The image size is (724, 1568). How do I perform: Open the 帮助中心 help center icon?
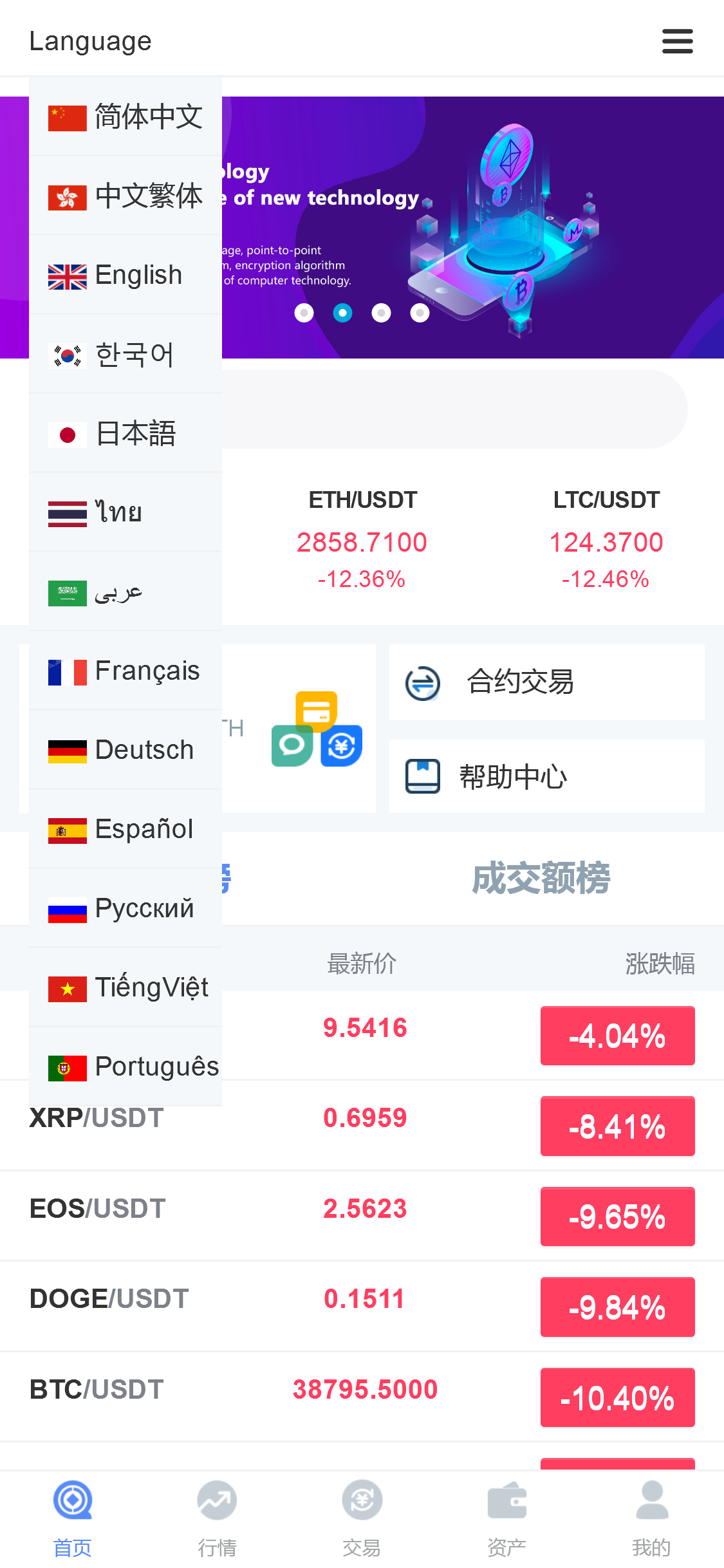coord(423,776)
